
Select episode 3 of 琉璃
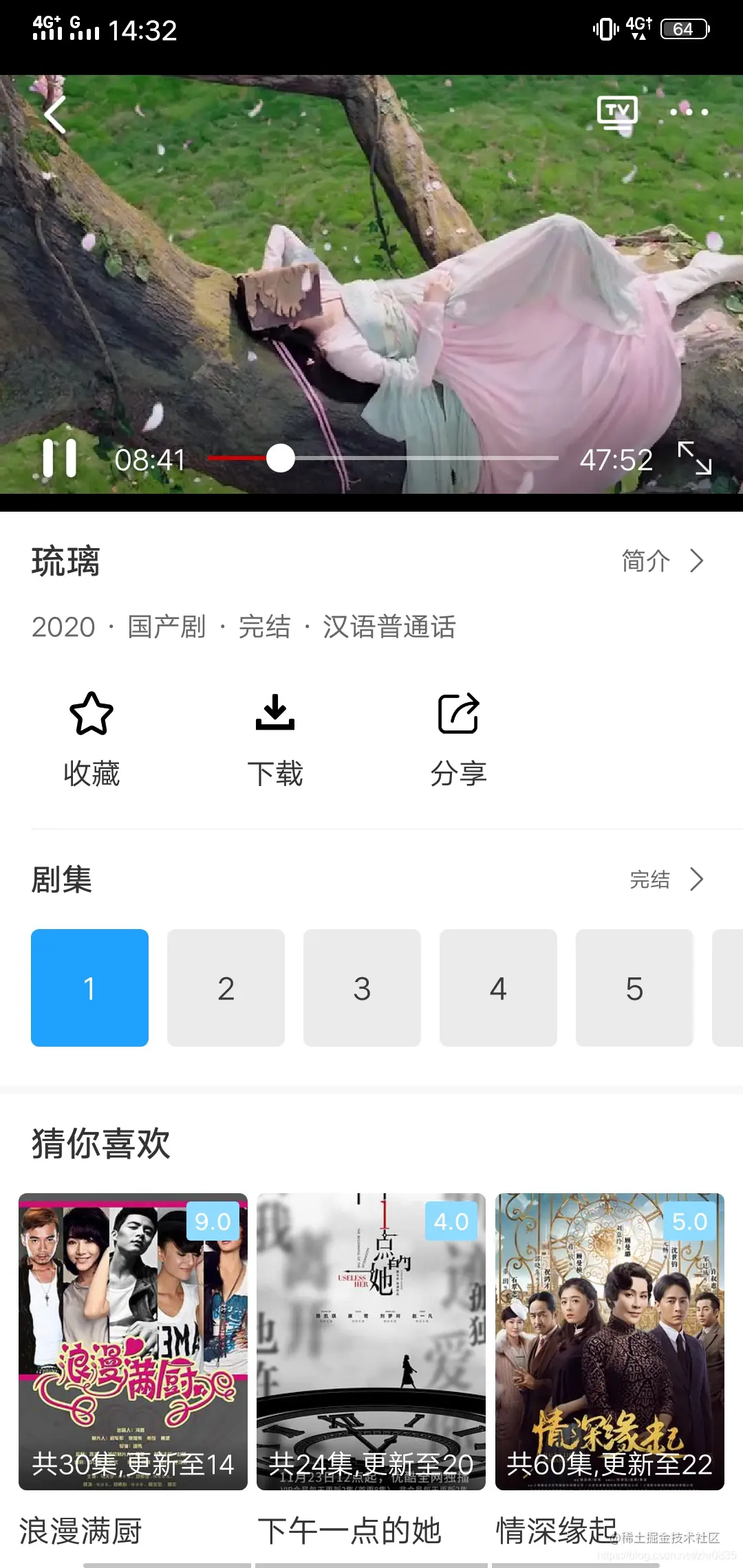(362, 988)
